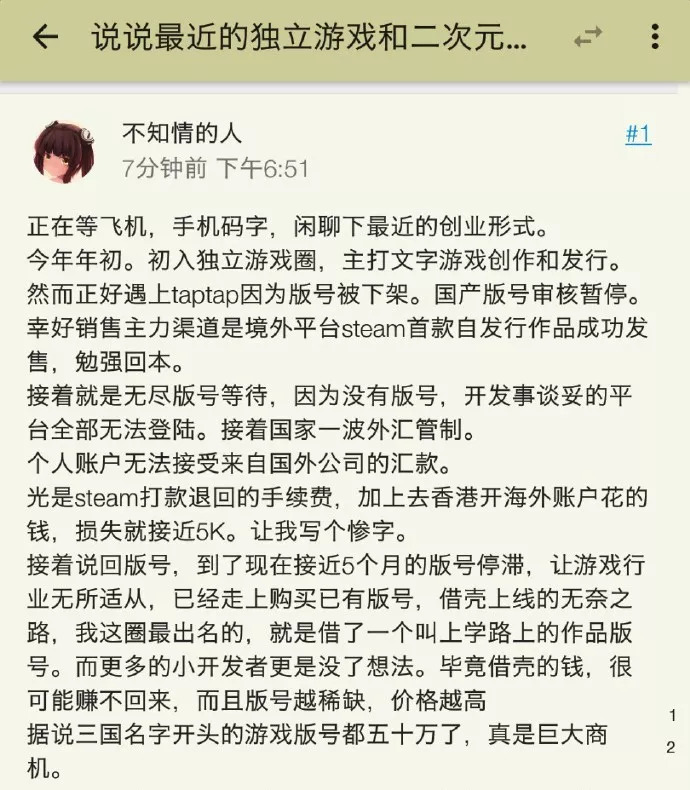Screen dimensions: 690x790
Task: Open the three-dot overflow menu
Action: (x=654, y=39)
